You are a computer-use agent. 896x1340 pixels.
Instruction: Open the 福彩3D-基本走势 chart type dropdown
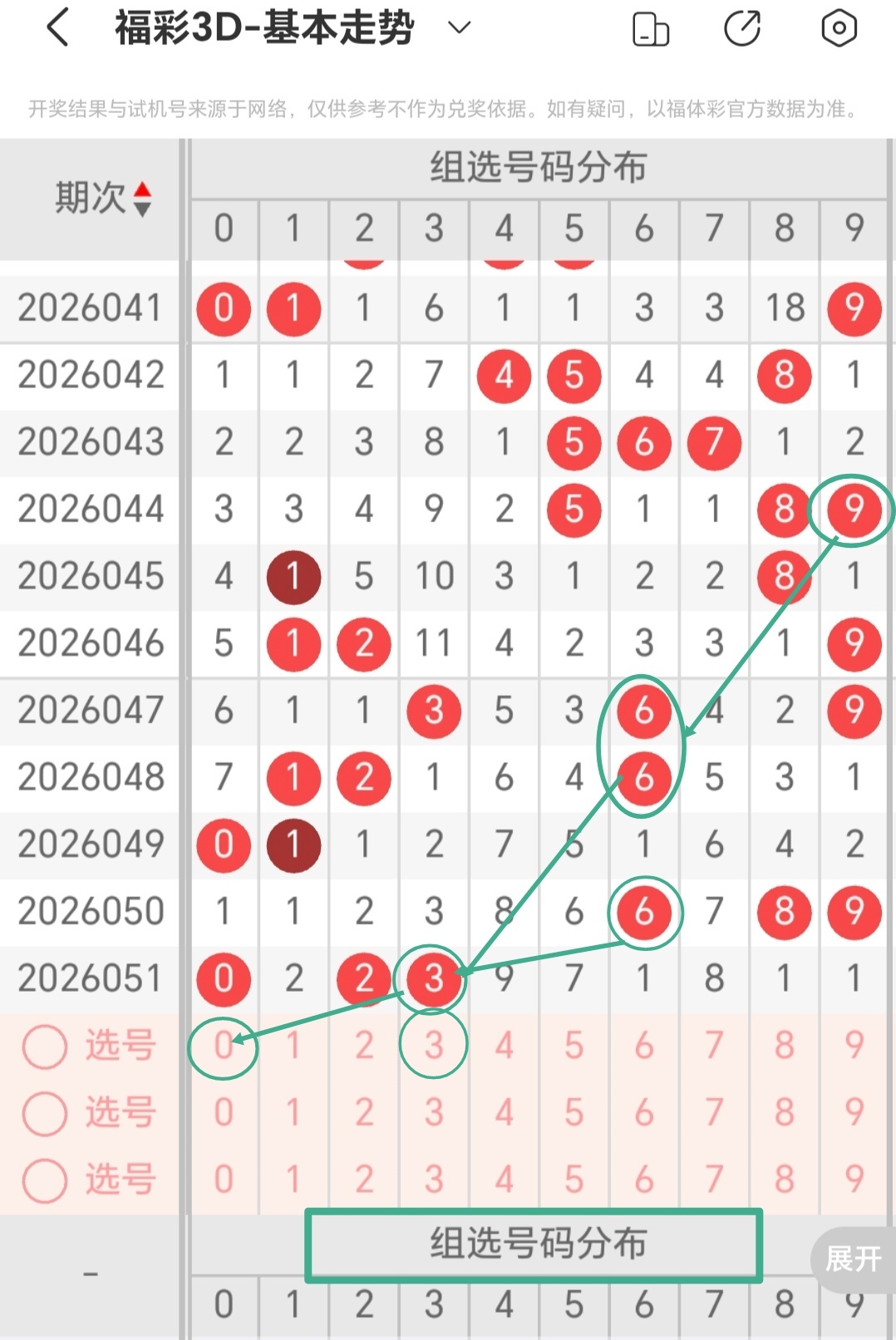[x=459, y=28]
